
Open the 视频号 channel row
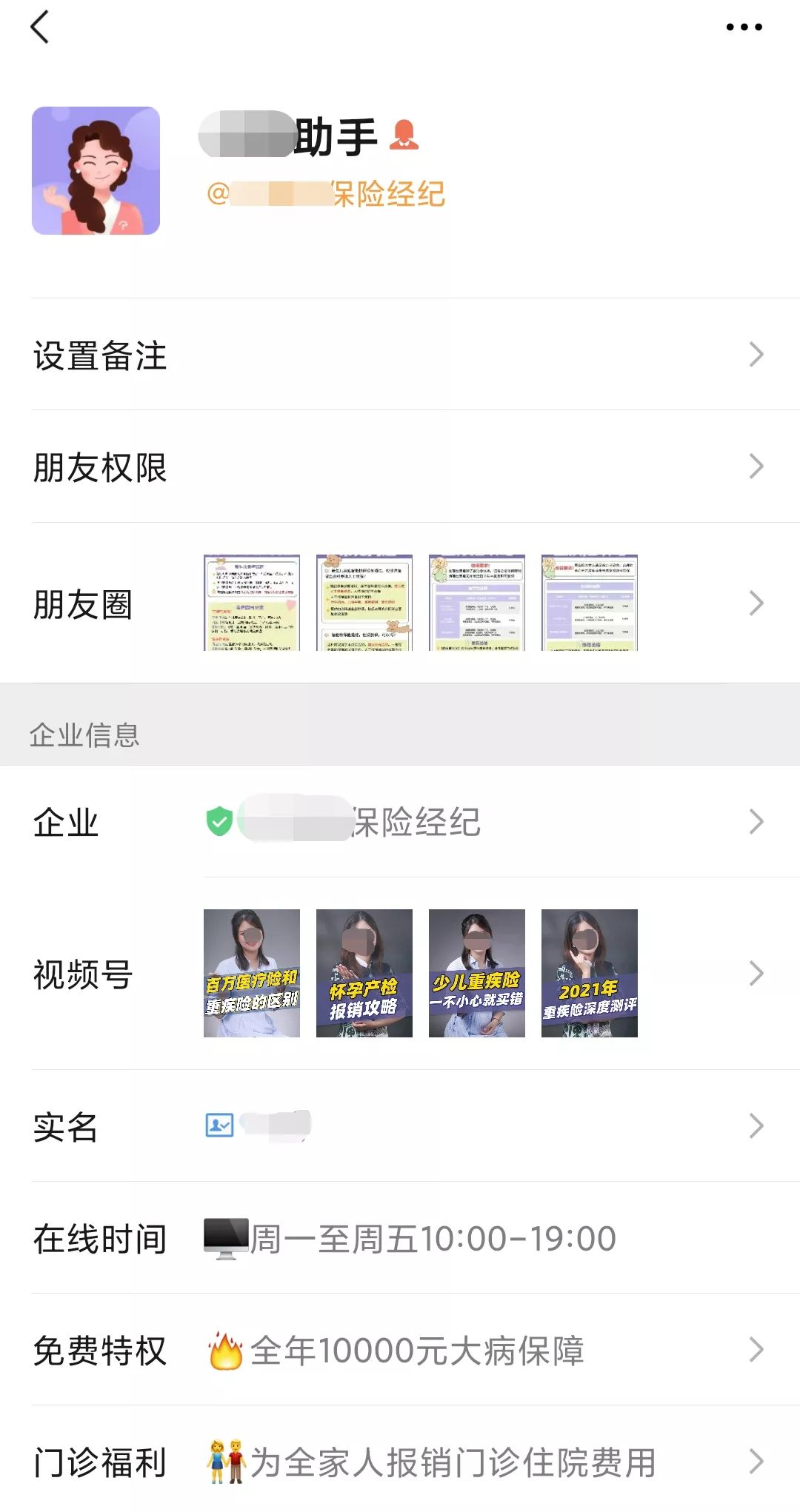click(400, 974)
